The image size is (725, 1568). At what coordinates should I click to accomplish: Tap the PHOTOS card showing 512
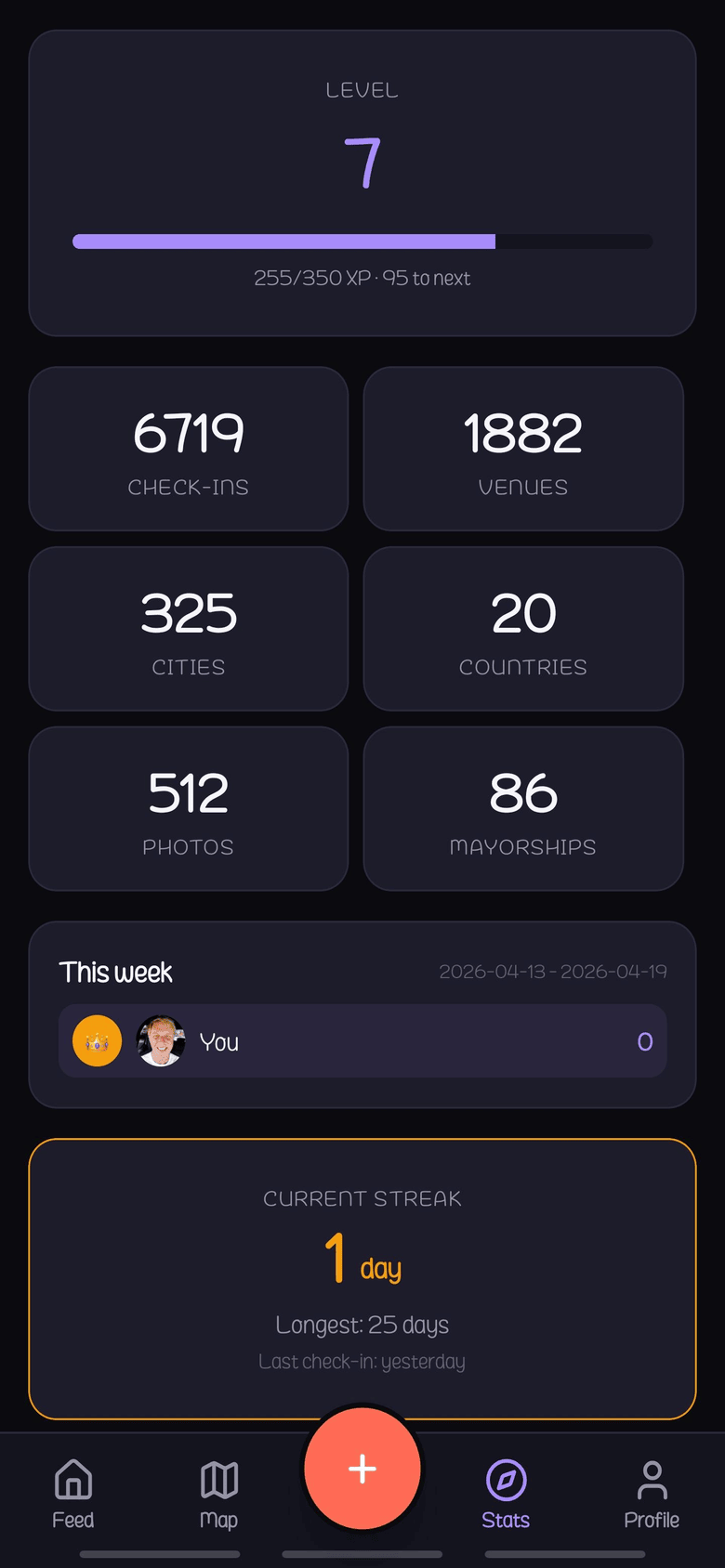(189, 808)
